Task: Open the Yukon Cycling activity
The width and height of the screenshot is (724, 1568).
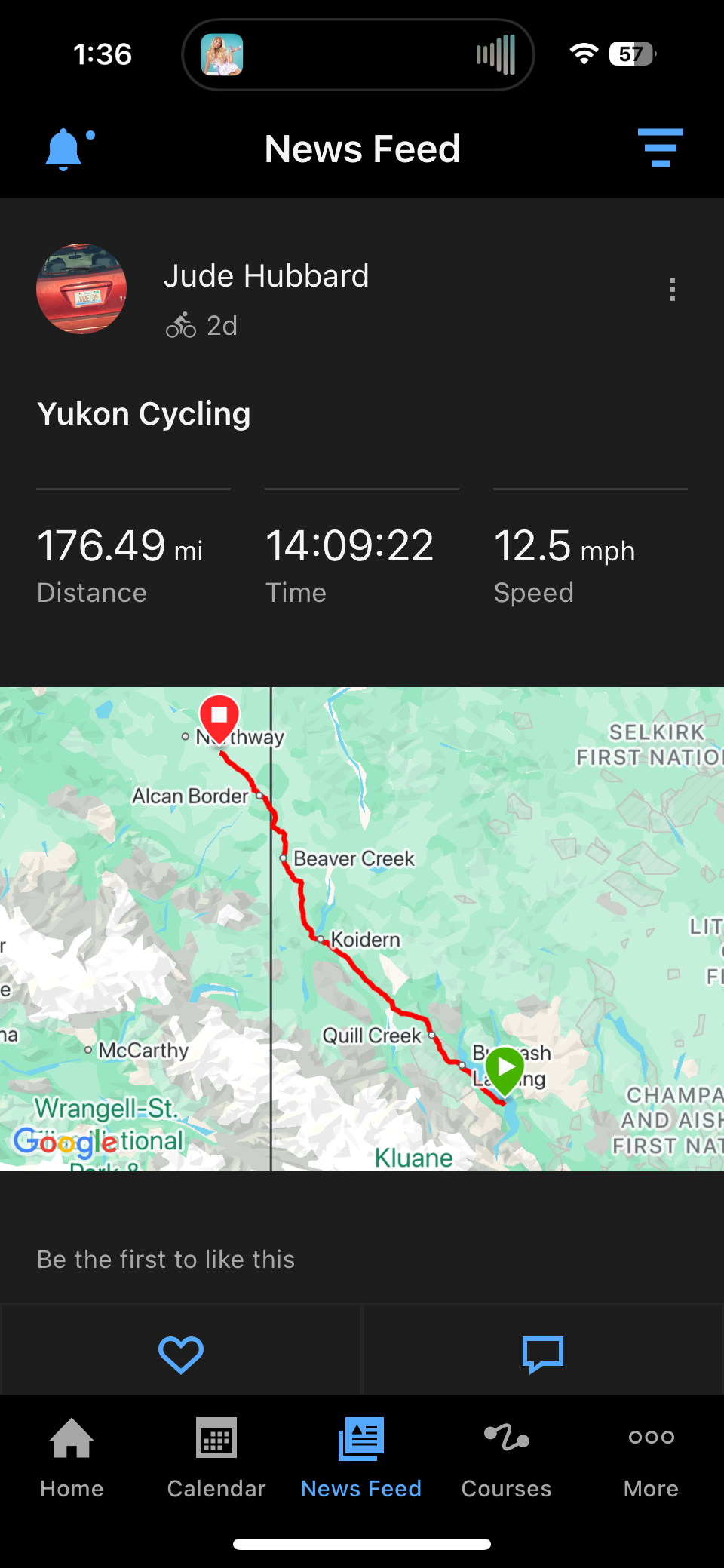Action: [x=144, y=414]
